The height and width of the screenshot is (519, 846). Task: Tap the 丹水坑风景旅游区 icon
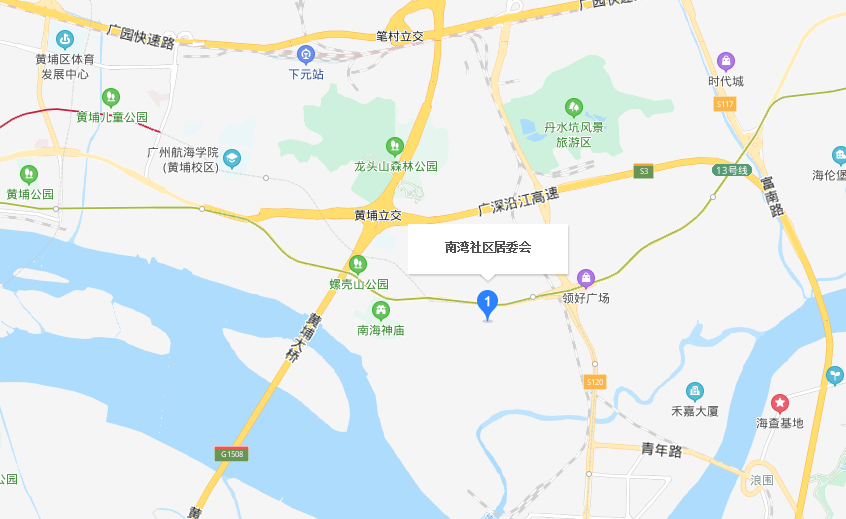(573, 106)
